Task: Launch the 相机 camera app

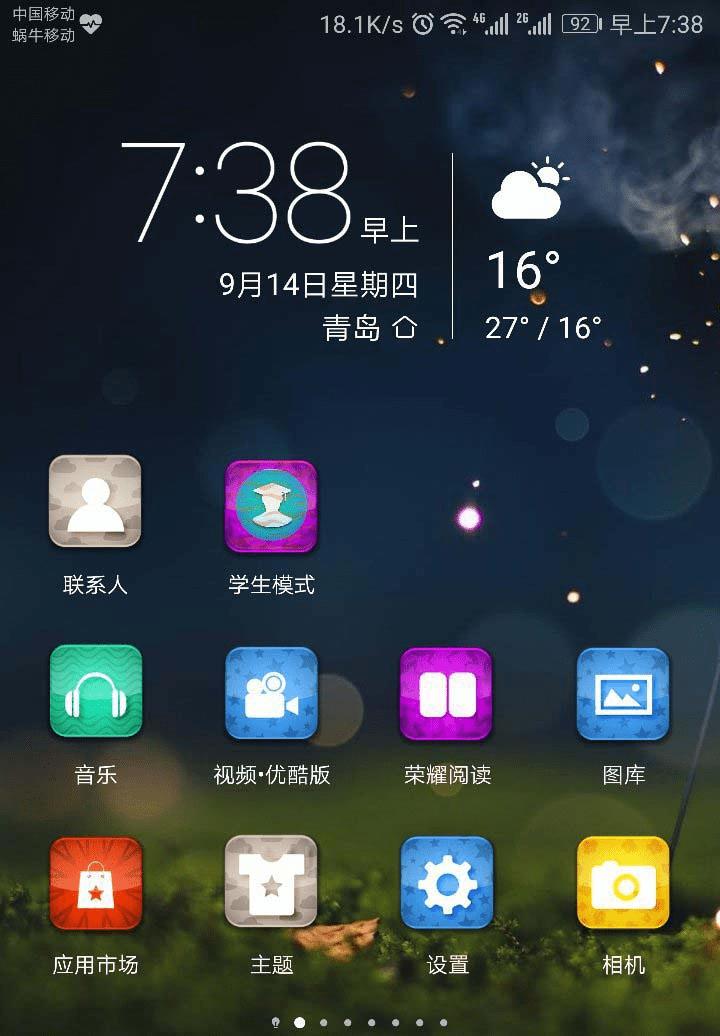Action: pos(623,884)
